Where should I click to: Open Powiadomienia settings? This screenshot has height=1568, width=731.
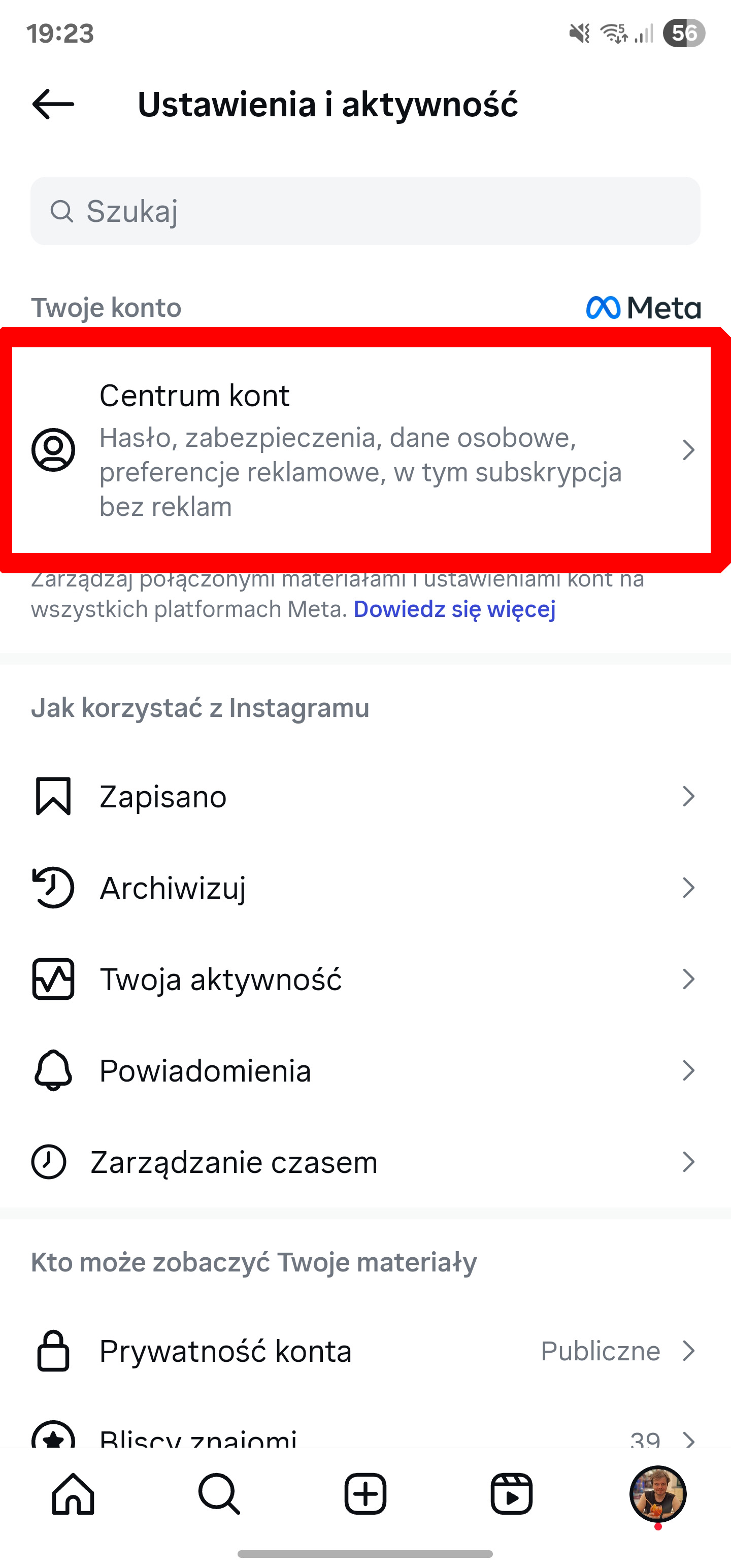click(364, 1070)
